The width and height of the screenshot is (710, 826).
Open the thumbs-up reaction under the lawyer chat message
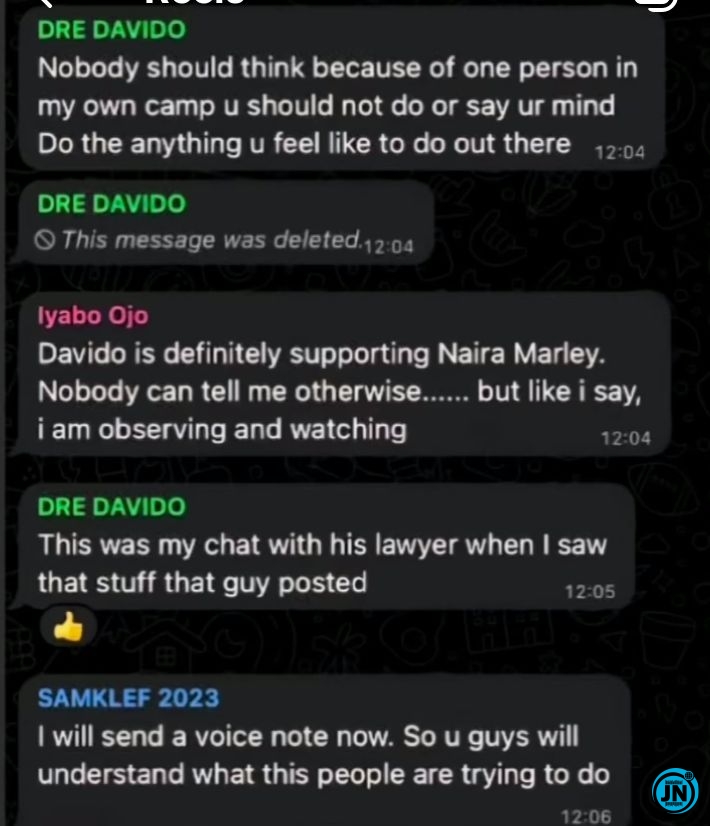coord(68,627)
